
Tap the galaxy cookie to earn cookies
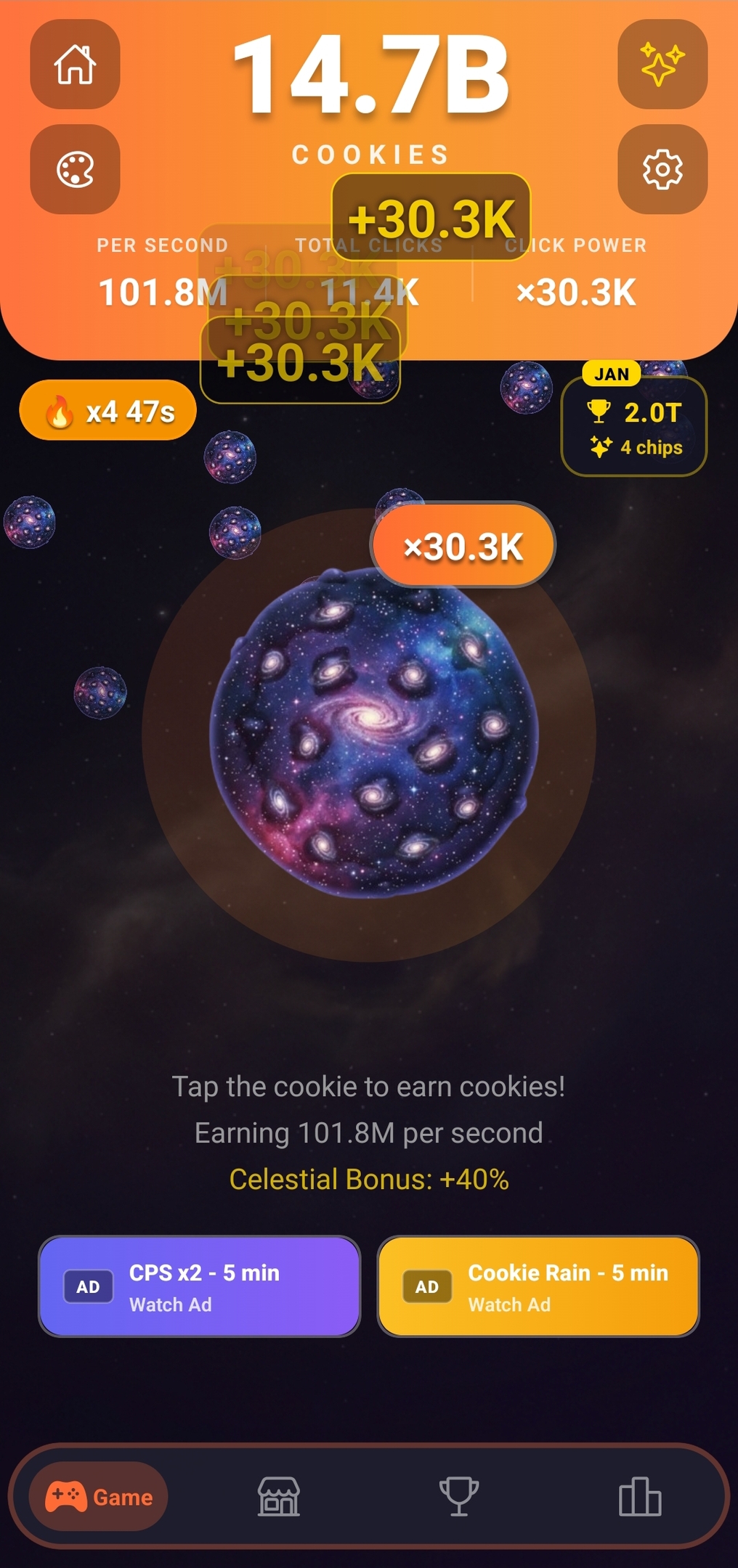[373, 733]
